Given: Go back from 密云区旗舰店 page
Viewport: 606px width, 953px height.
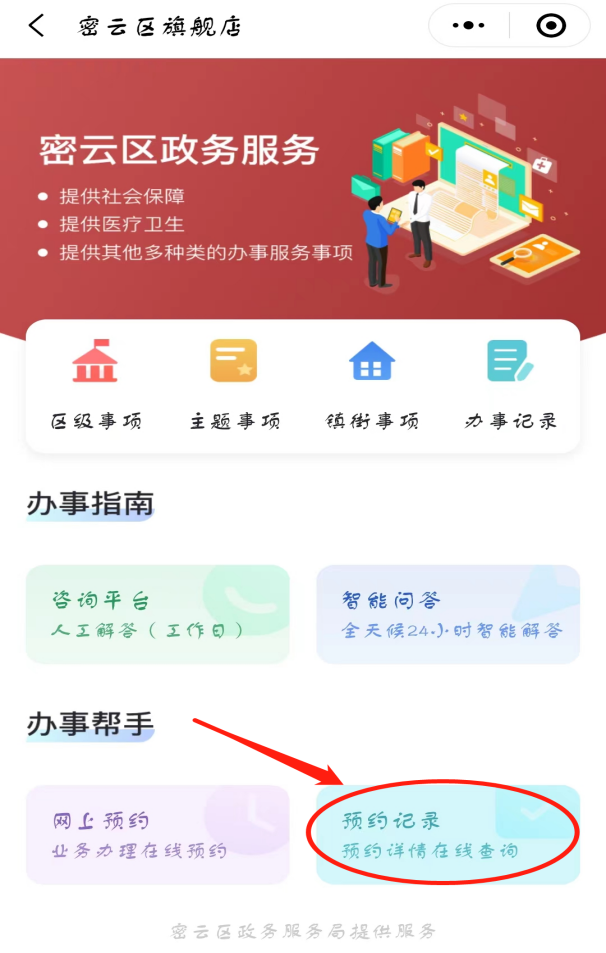Looking at the screenshot, I should pyautogui.click(x=37, y=26).
